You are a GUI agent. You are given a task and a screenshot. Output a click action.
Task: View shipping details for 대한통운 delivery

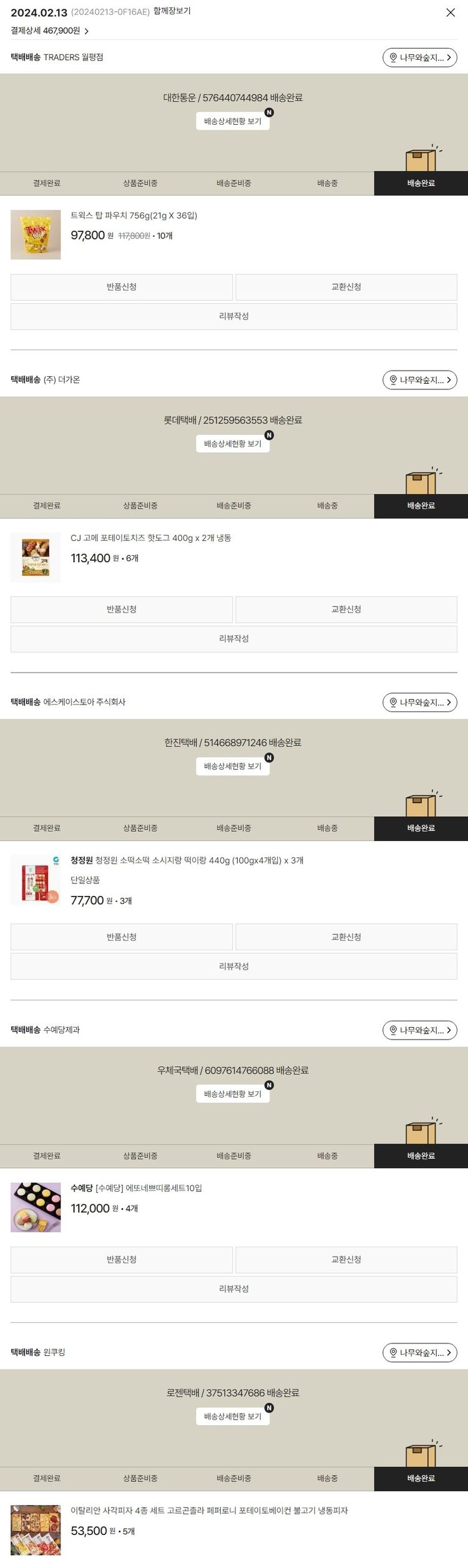233,121
